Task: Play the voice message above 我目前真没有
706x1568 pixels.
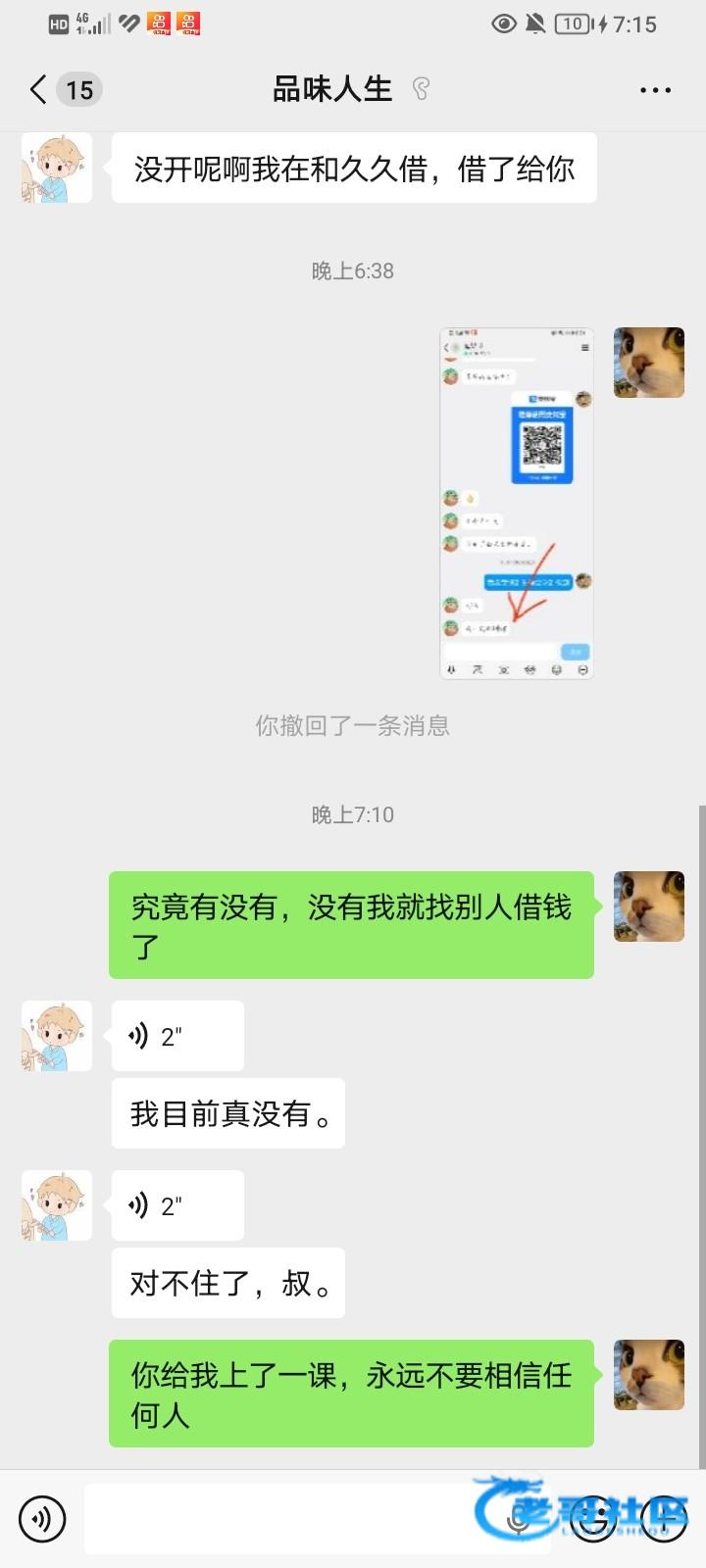Action: pyautogui.click(x=177, y=1036)
